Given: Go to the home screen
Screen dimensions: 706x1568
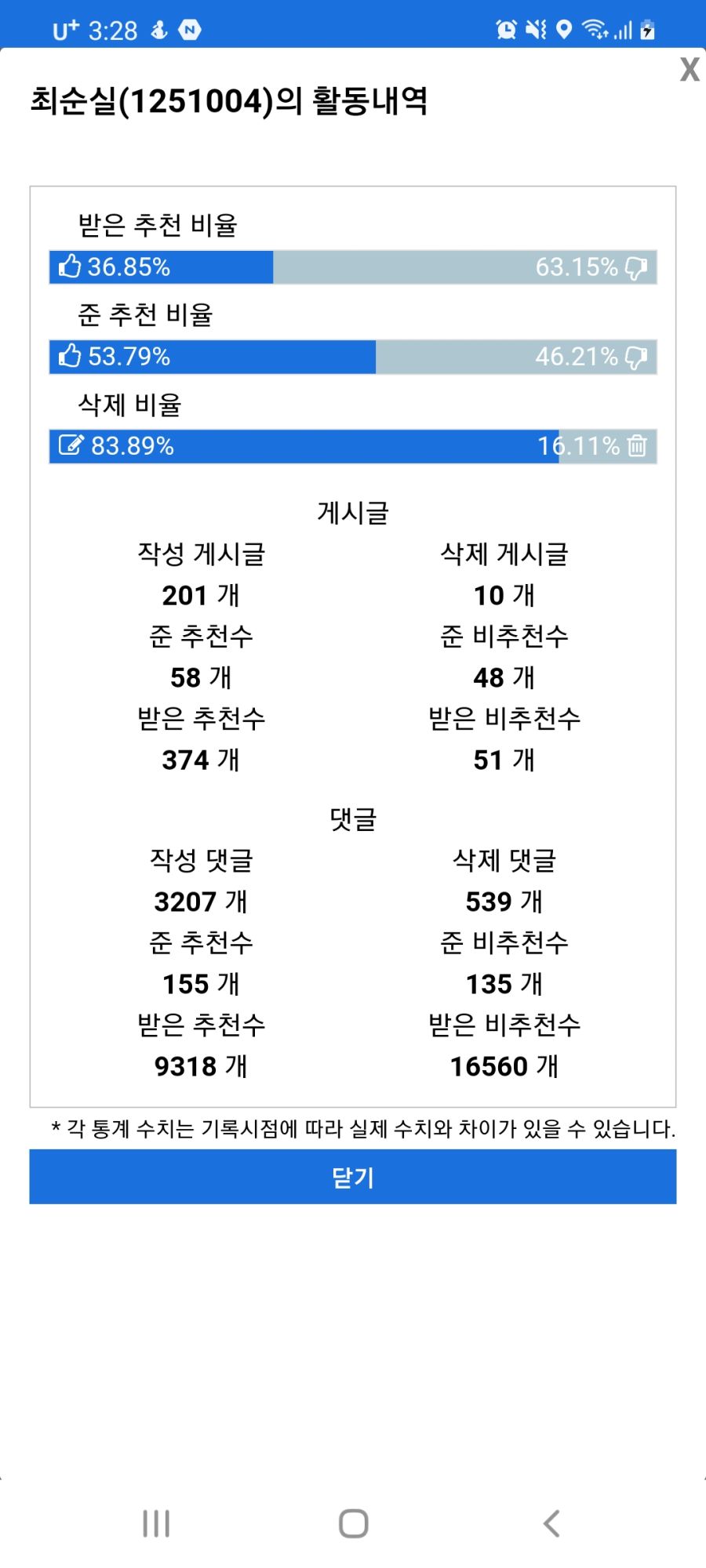Looking at the screenshot, I should click(x=353, y=1523).
